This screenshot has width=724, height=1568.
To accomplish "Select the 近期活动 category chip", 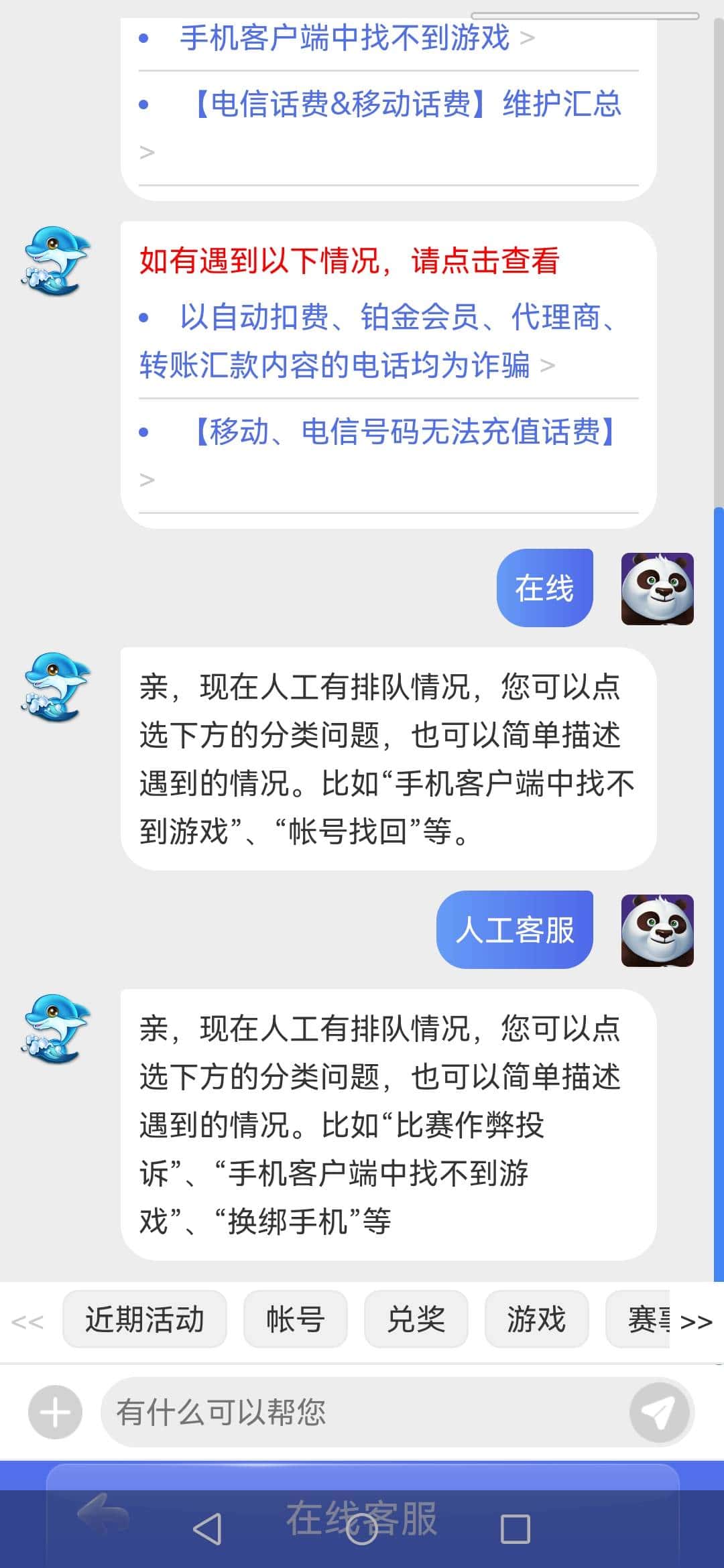I will tap(144, 1320).
